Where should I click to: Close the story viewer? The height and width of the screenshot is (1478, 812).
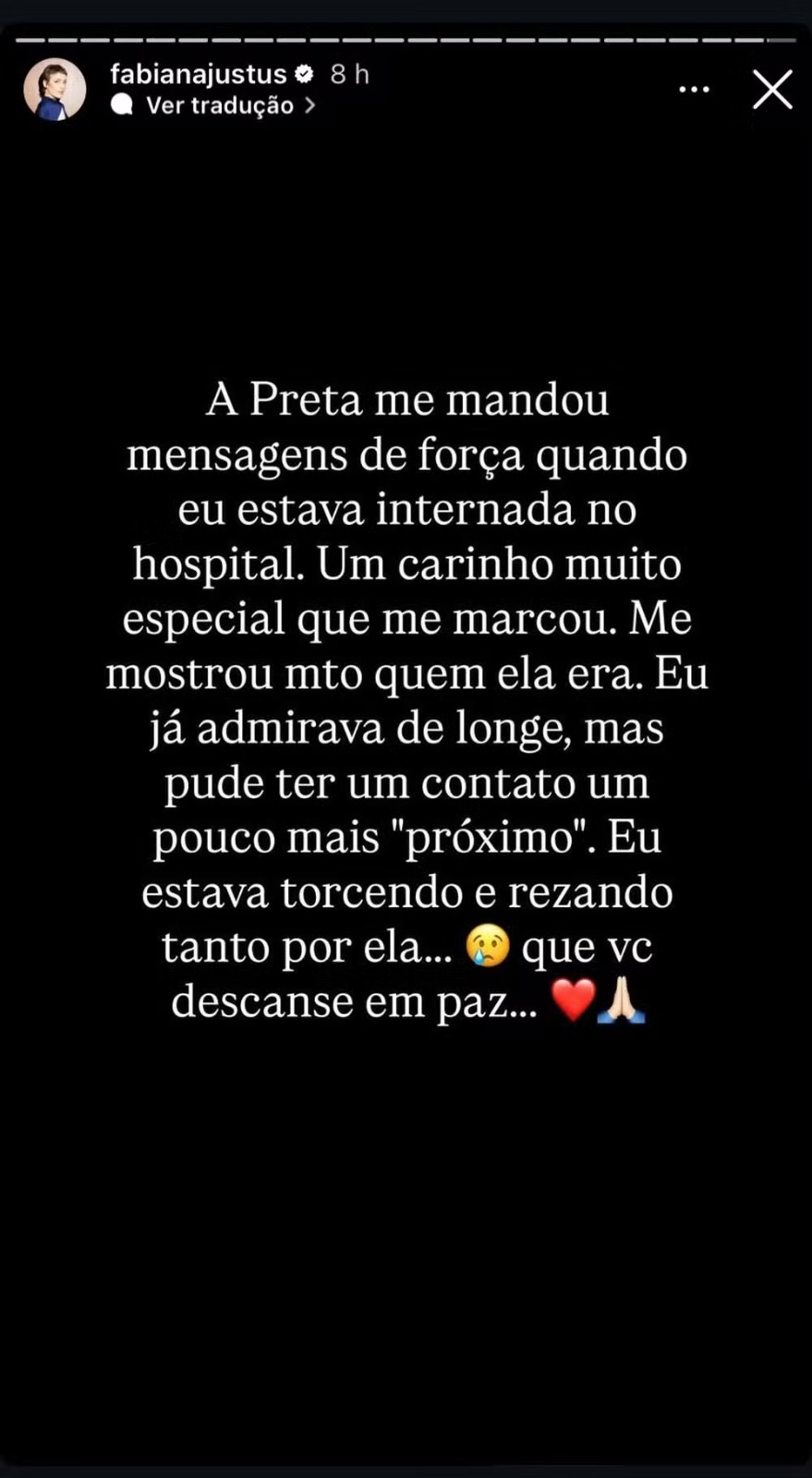772,90
